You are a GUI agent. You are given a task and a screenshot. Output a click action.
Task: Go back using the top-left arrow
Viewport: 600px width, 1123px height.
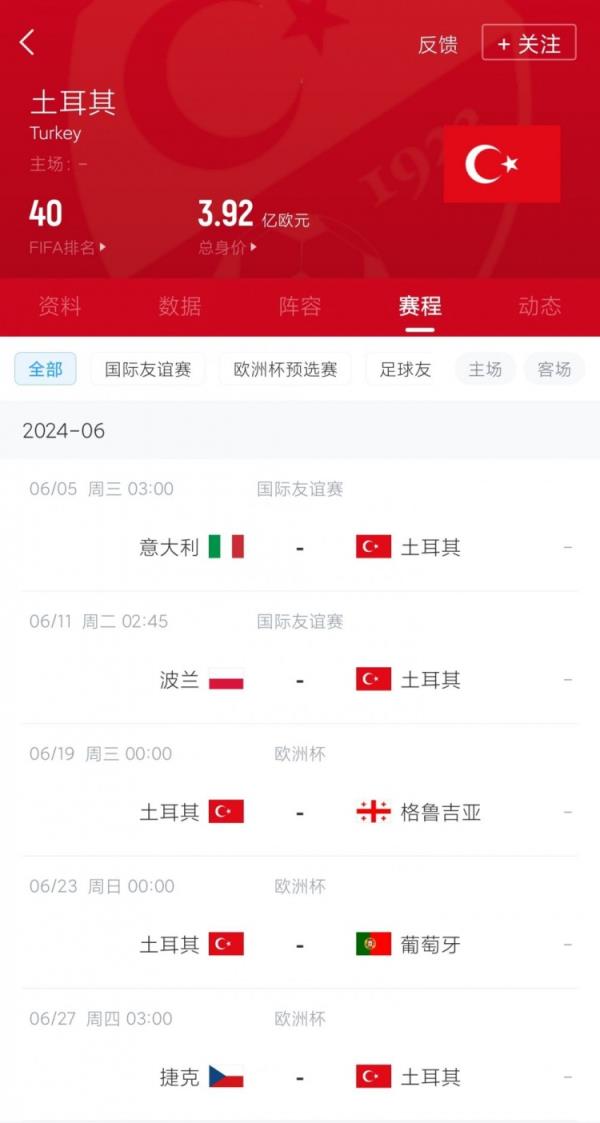pos(27,42)
